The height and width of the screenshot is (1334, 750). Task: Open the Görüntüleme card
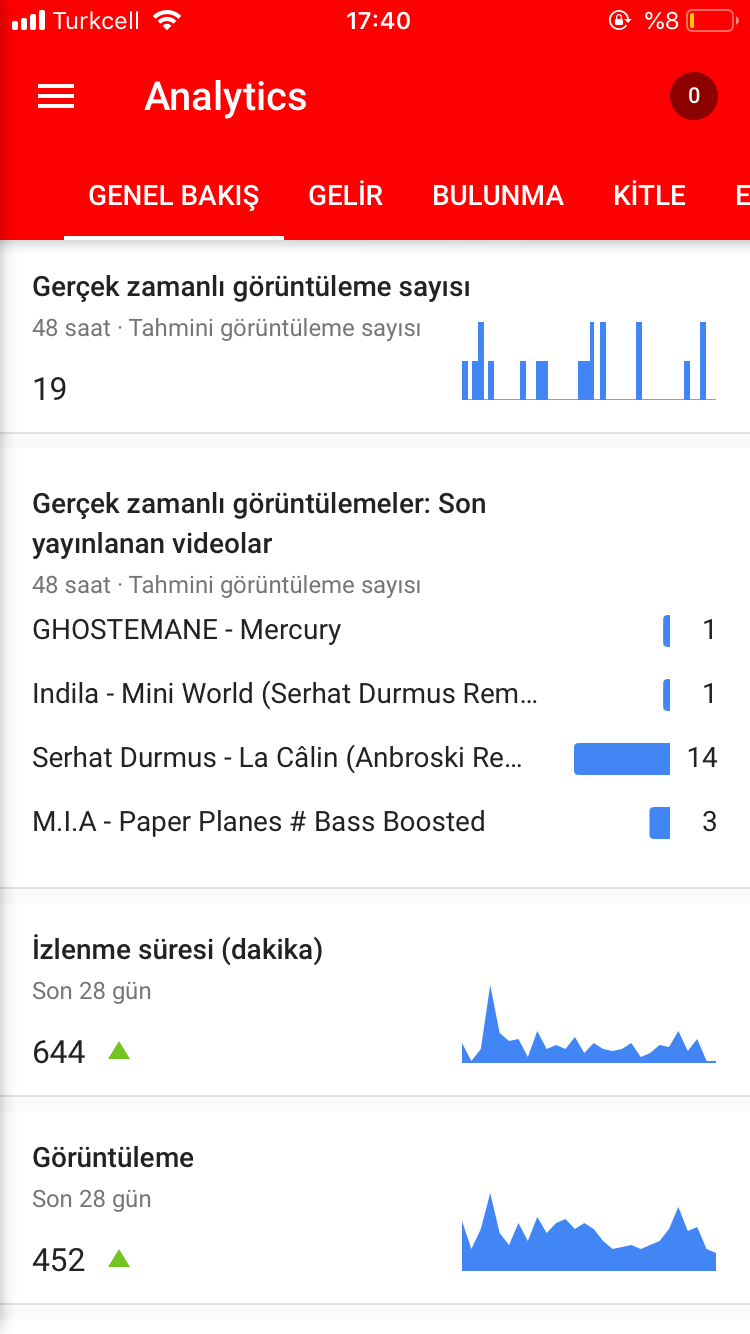375,1208
